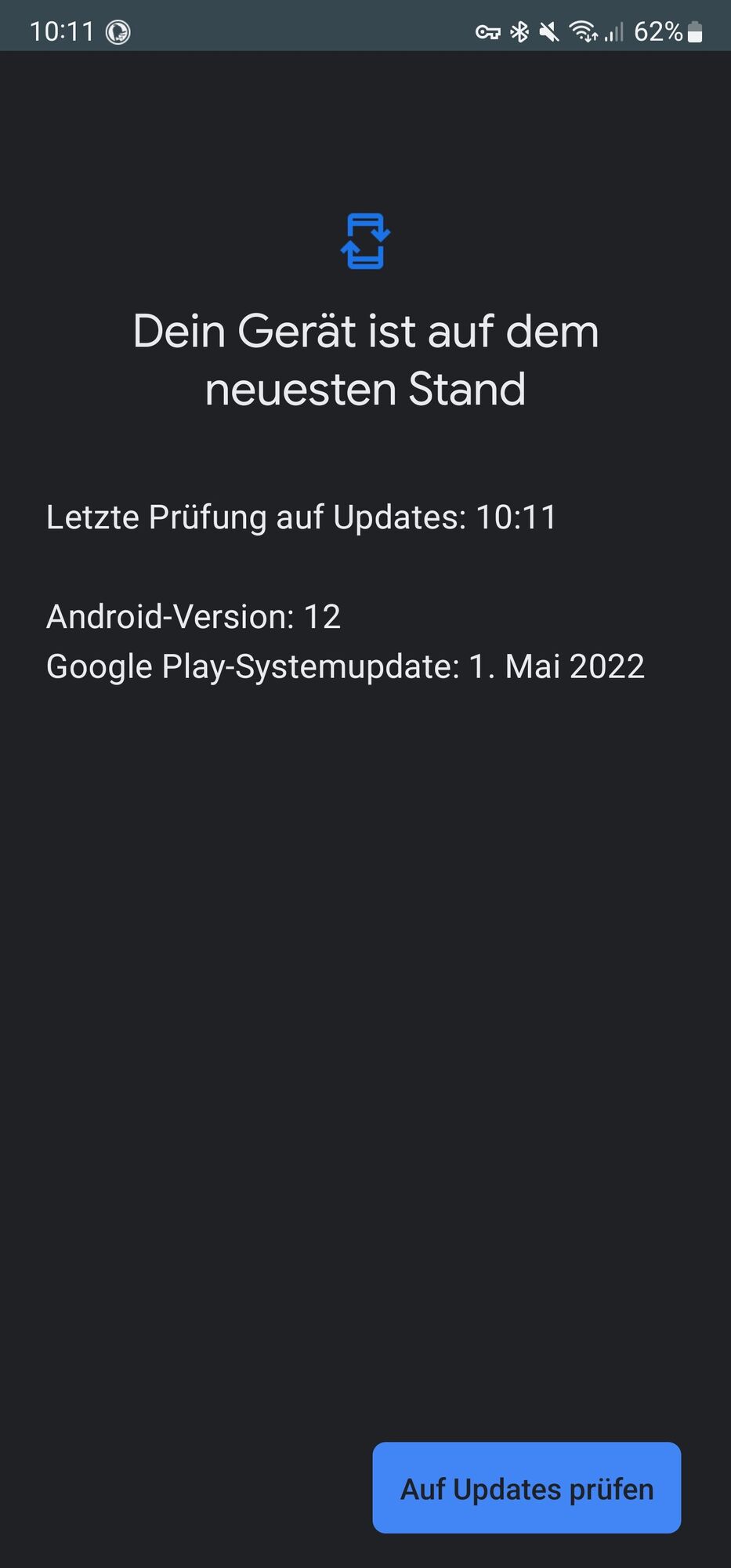Select the heading Dein Gerät ist auf dem neuesten Stand

pos(365,359)
